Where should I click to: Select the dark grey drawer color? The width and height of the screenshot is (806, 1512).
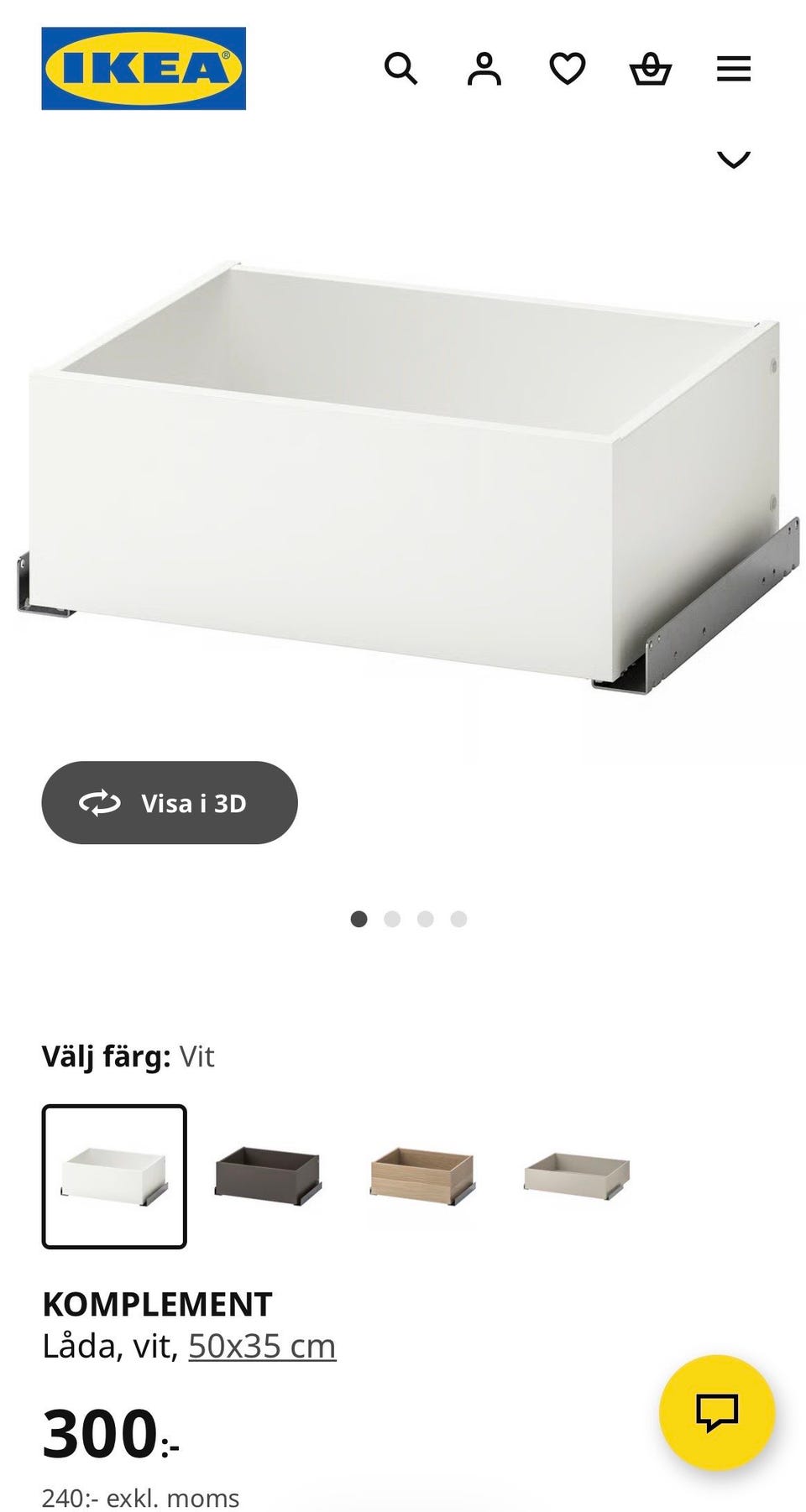click(268, 1175)
